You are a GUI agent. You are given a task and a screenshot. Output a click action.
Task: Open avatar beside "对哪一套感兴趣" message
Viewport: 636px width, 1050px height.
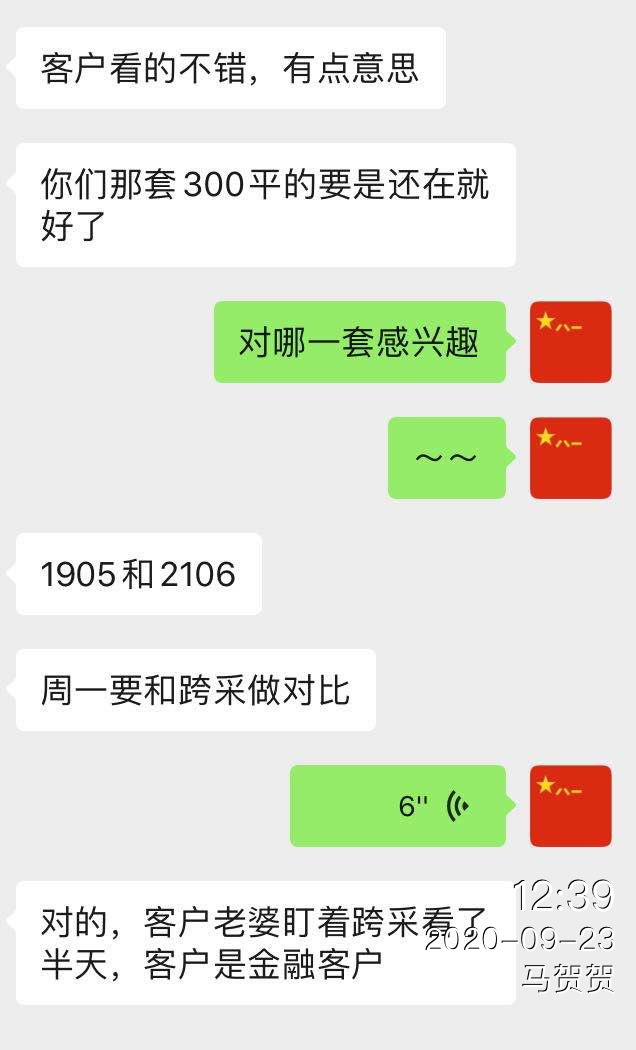[x=570, y=342]
